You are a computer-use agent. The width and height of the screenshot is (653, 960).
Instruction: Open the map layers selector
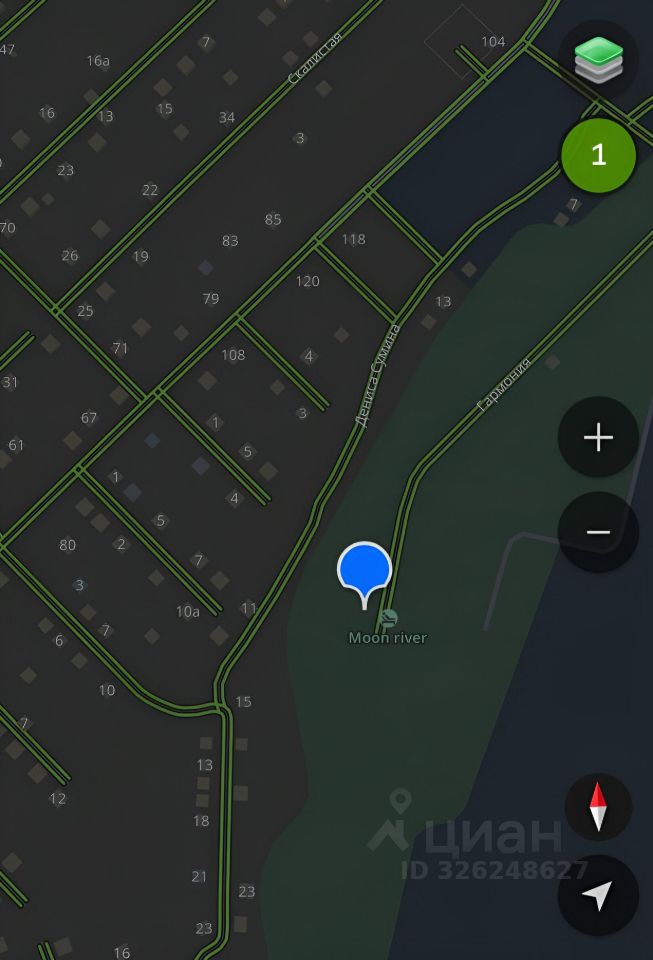click(598, 60)
